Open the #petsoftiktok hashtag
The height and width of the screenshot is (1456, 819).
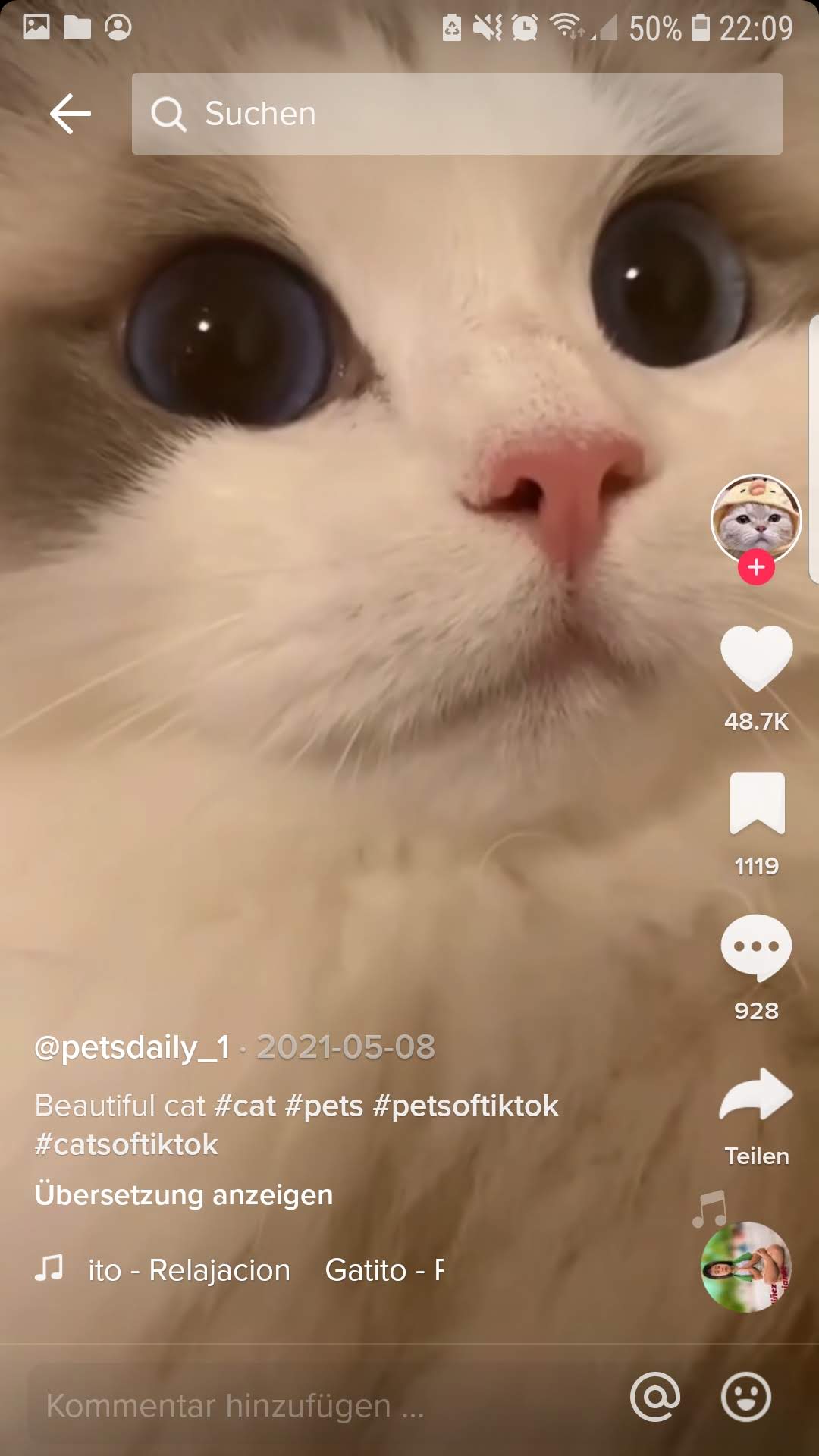pos(466,1106)
